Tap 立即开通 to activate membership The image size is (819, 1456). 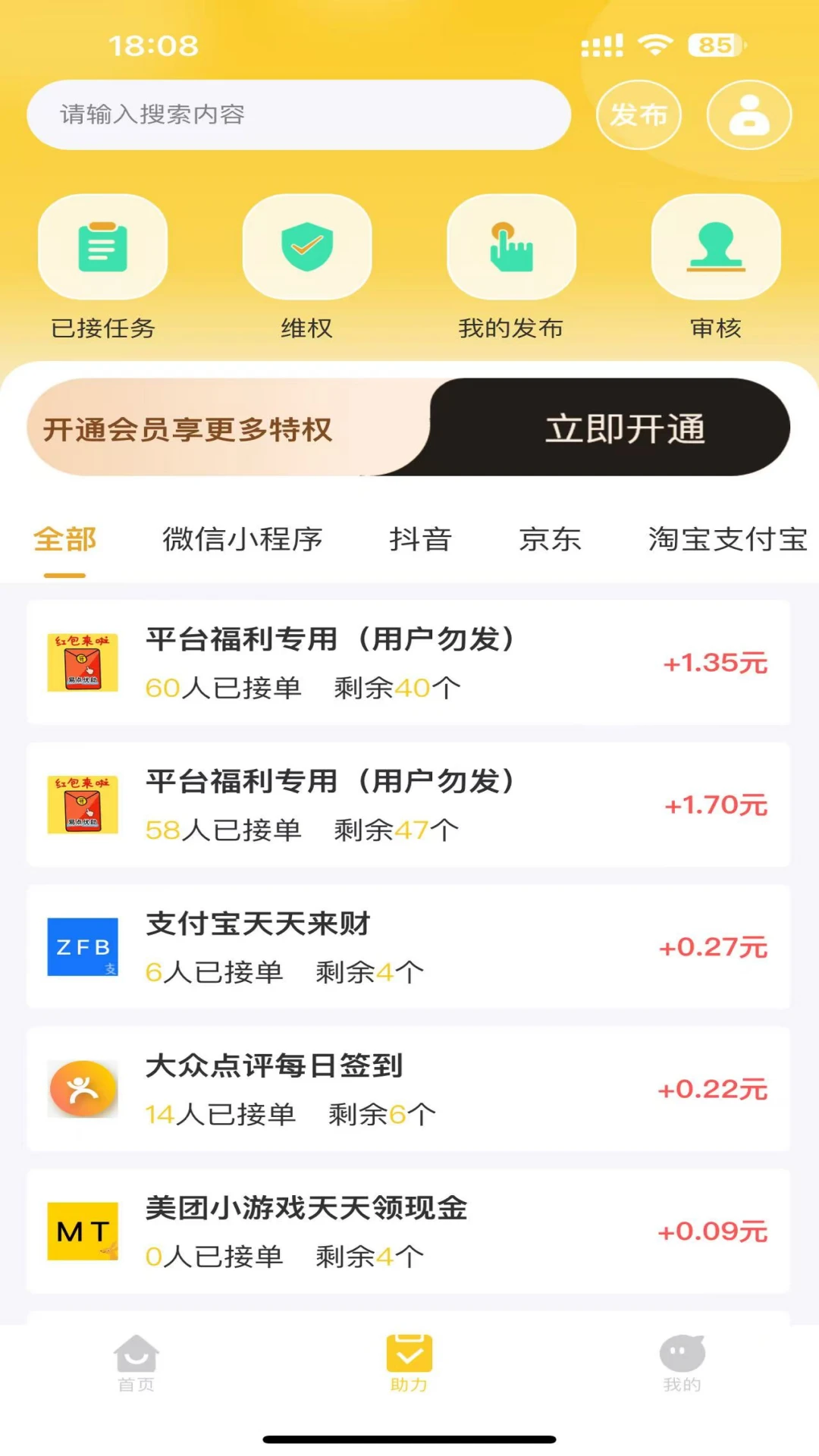(626, 428)
